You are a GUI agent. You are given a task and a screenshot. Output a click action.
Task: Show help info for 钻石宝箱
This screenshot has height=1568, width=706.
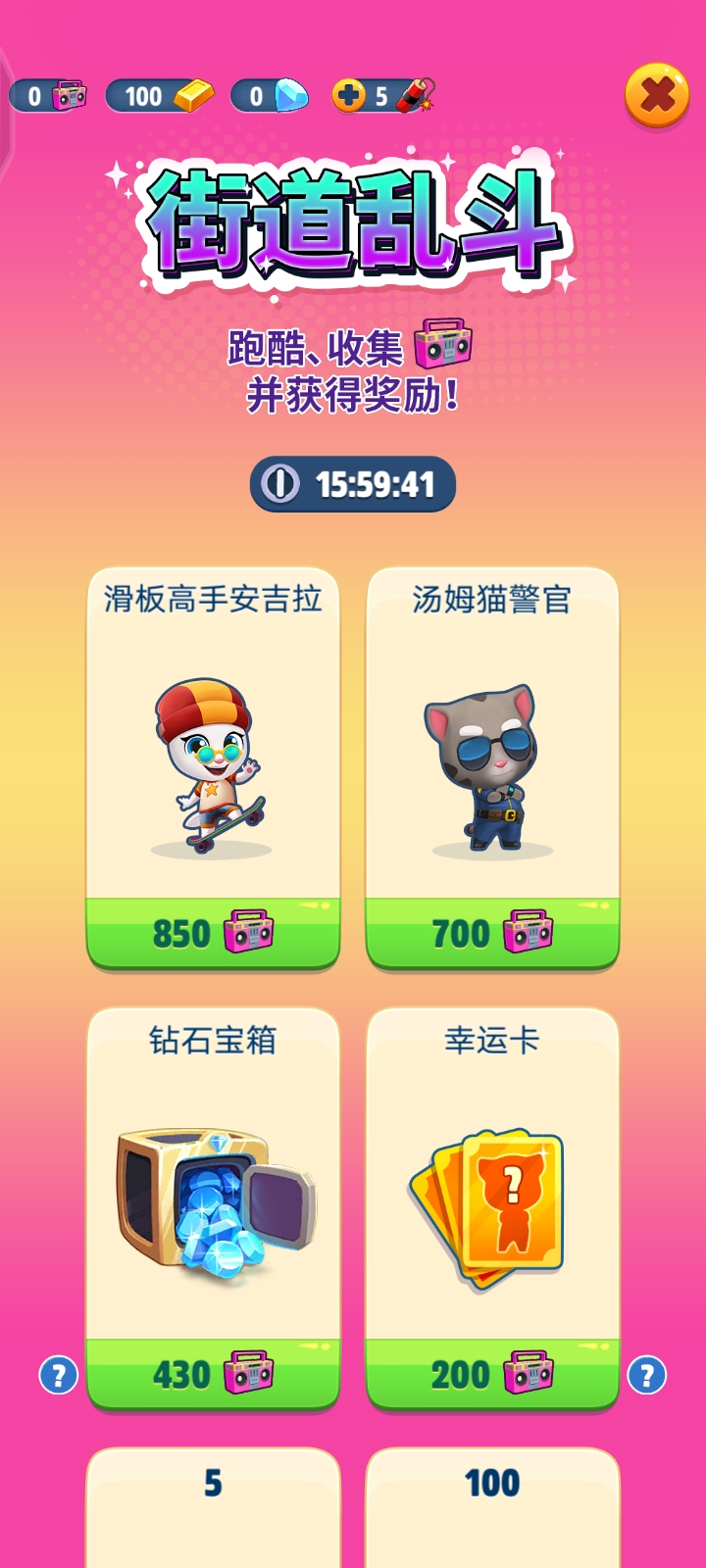click(58, 1375)
